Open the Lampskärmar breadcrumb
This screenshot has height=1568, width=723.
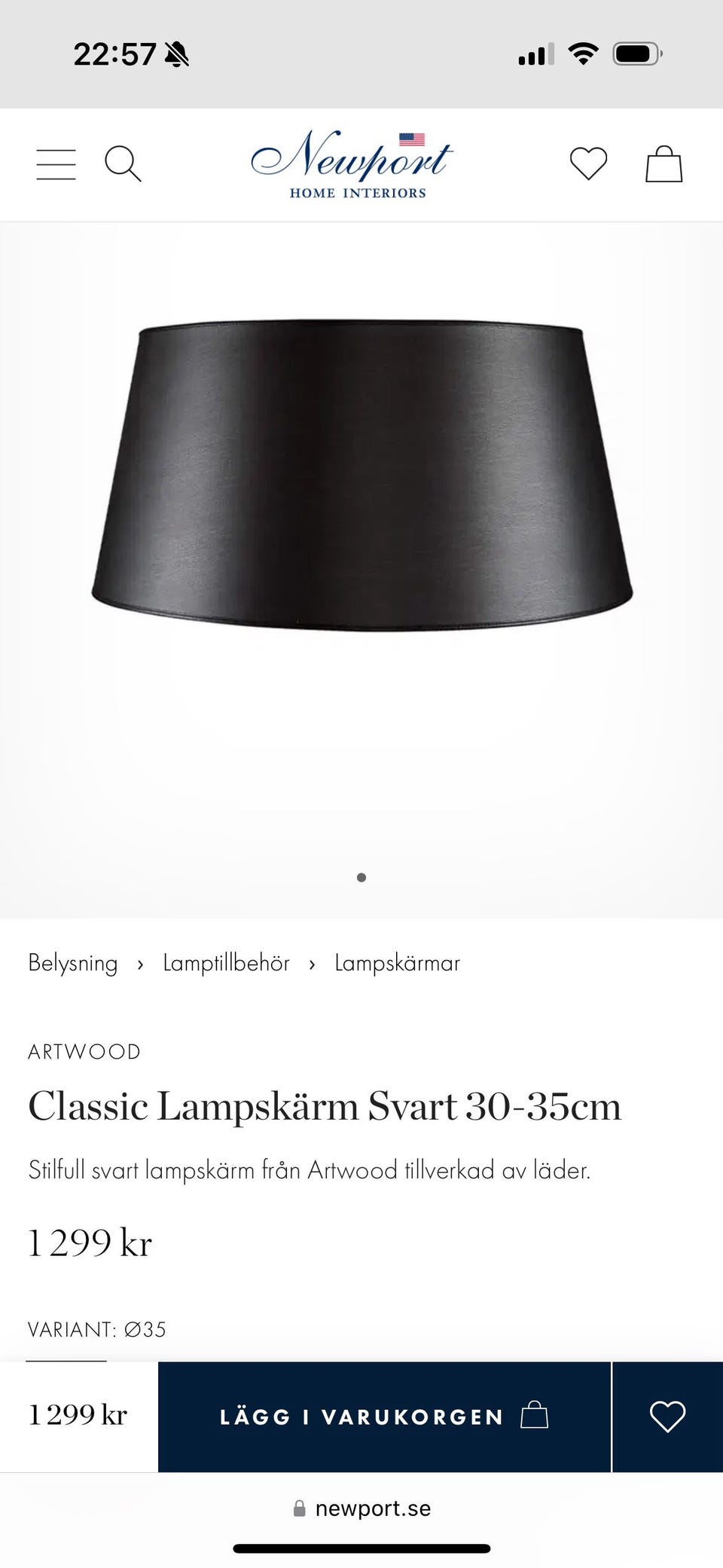coord(397,963)
